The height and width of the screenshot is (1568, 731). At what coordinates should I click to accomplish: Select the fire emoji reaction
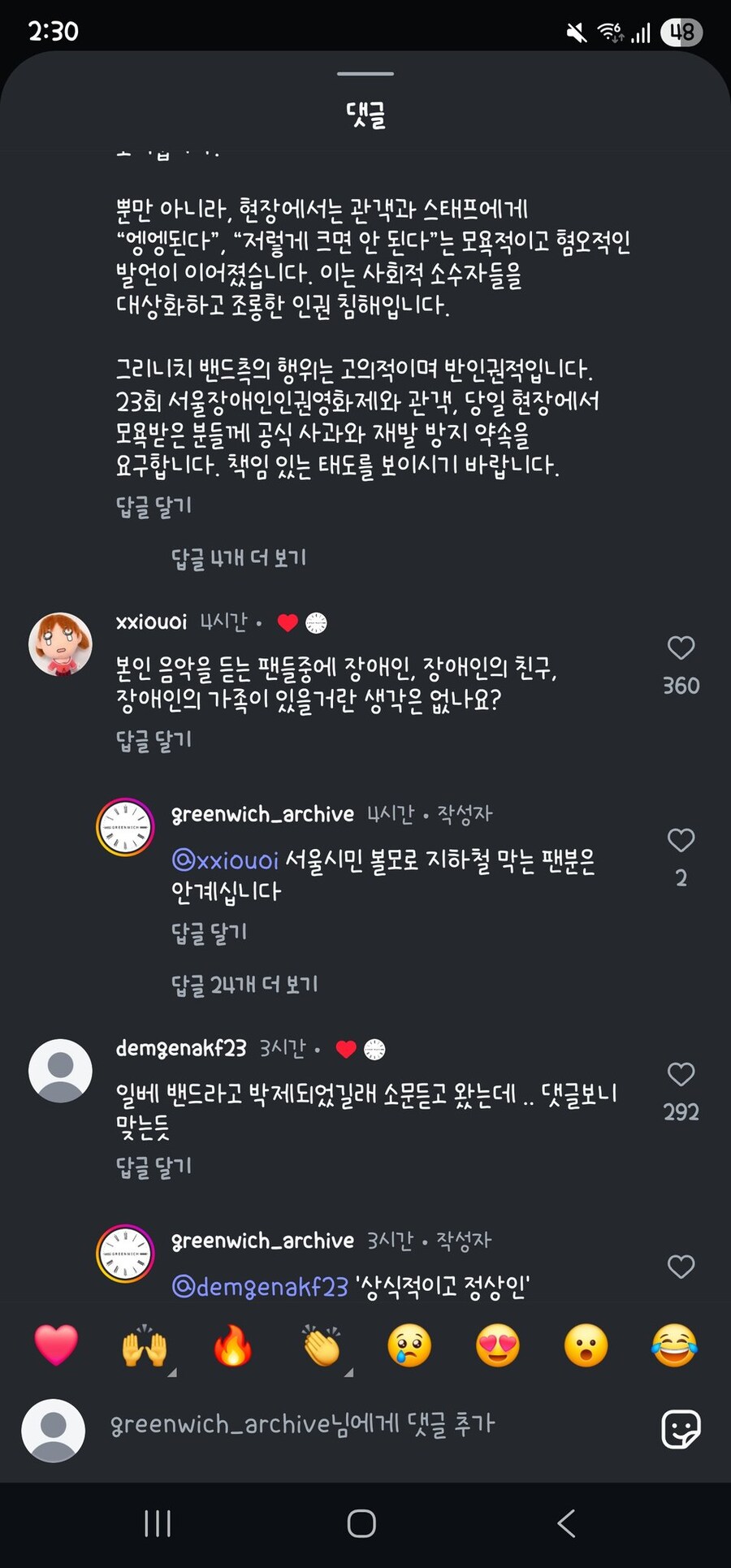point(232,1345)
